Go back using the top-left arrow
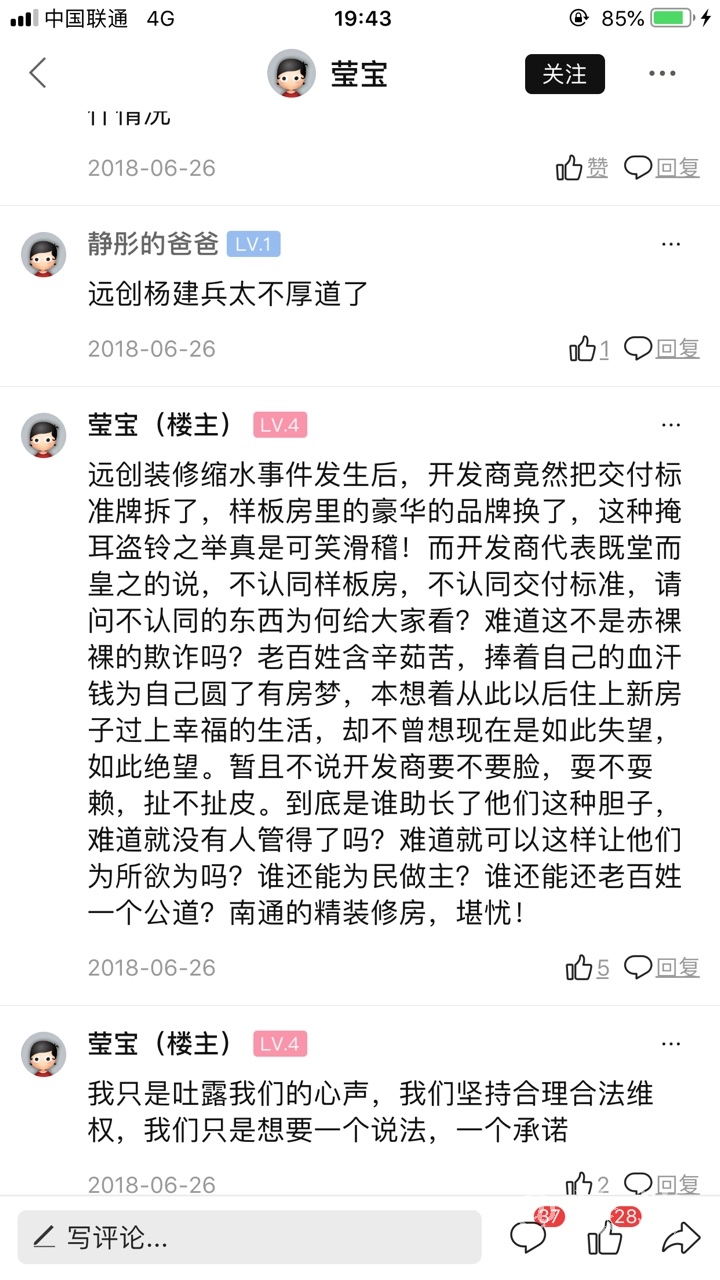720x1280 pixels. 38,73
